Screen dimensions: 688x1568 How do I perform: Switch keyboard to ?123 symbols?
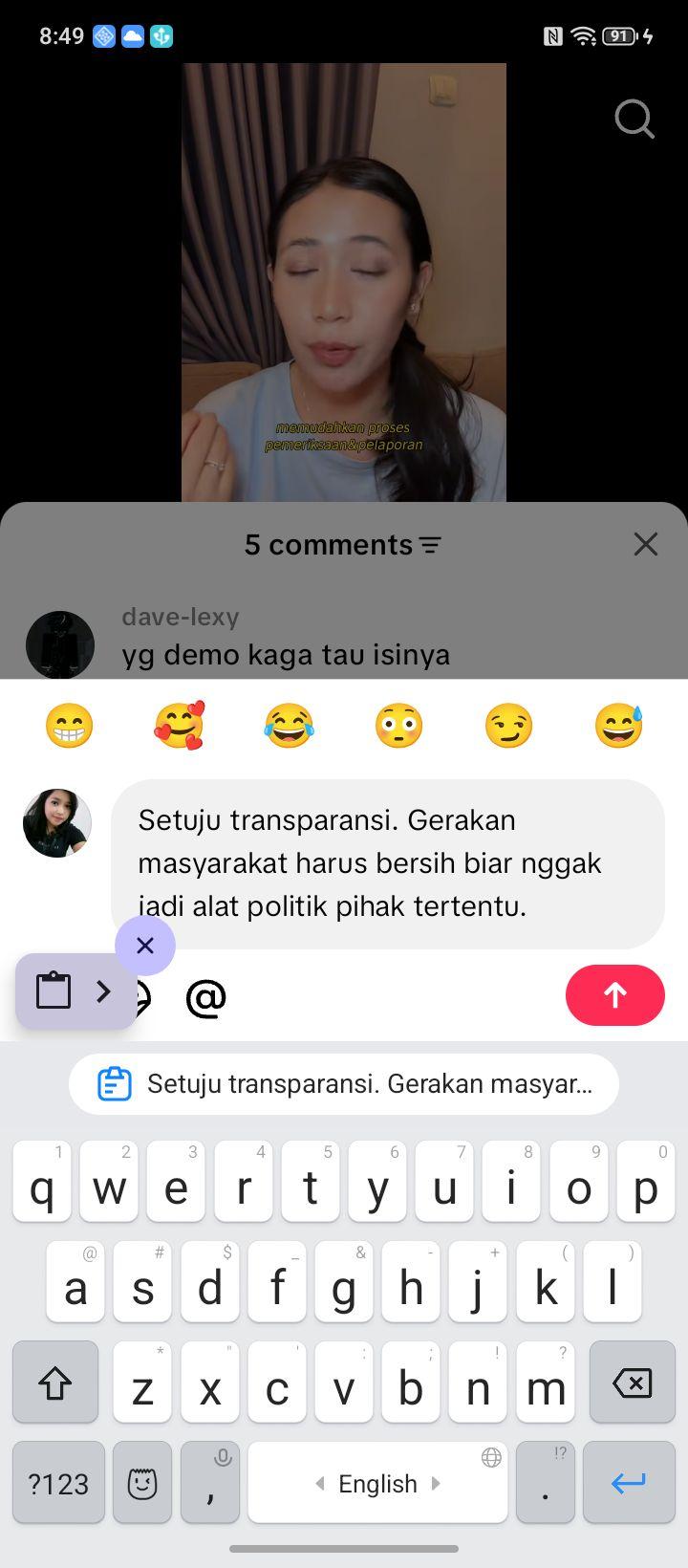pos(58,1483)
